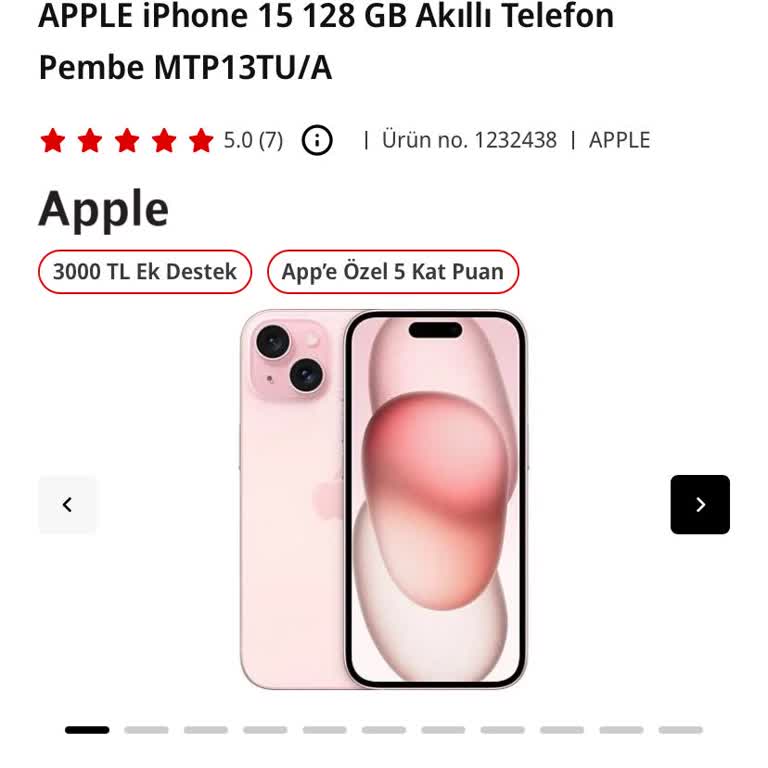The height and width of the screenshot is (768, 768).
Task: Open the rating info icon
Action: click(317, 140)
